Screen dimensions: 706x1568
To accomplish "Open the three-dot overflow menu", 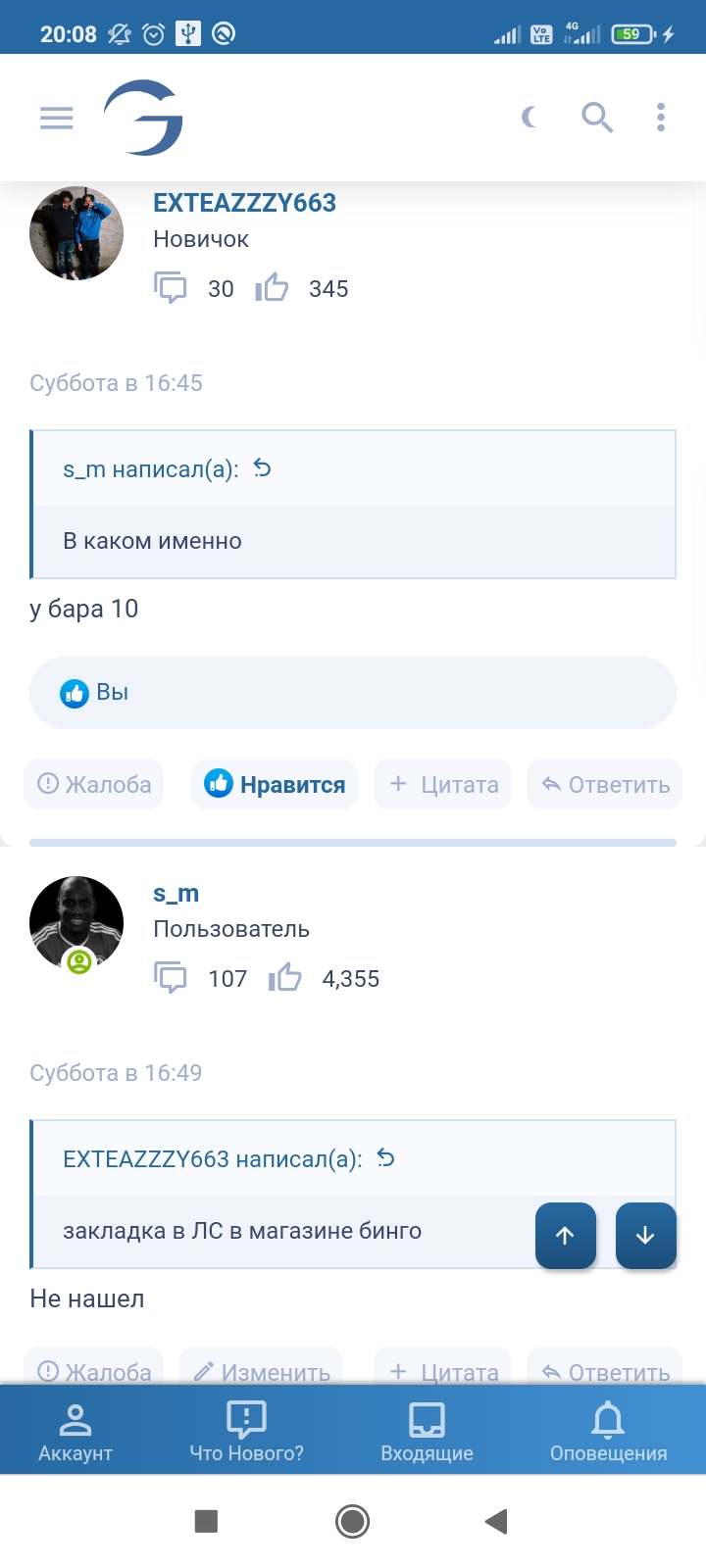I will pyautogui.click(x=661, y=118).
